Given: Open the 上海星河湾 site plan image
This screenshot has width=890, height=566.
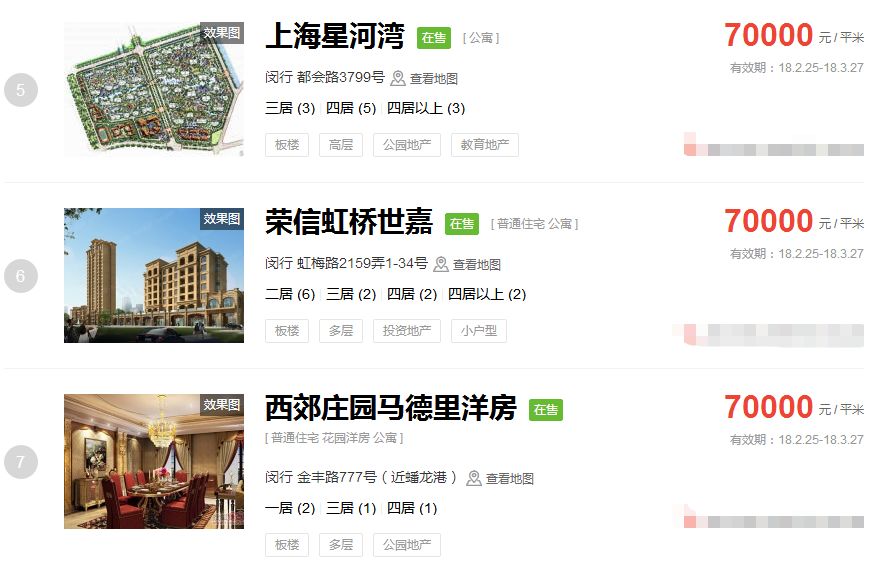Looking at the screenshot, I should (154, 90).
